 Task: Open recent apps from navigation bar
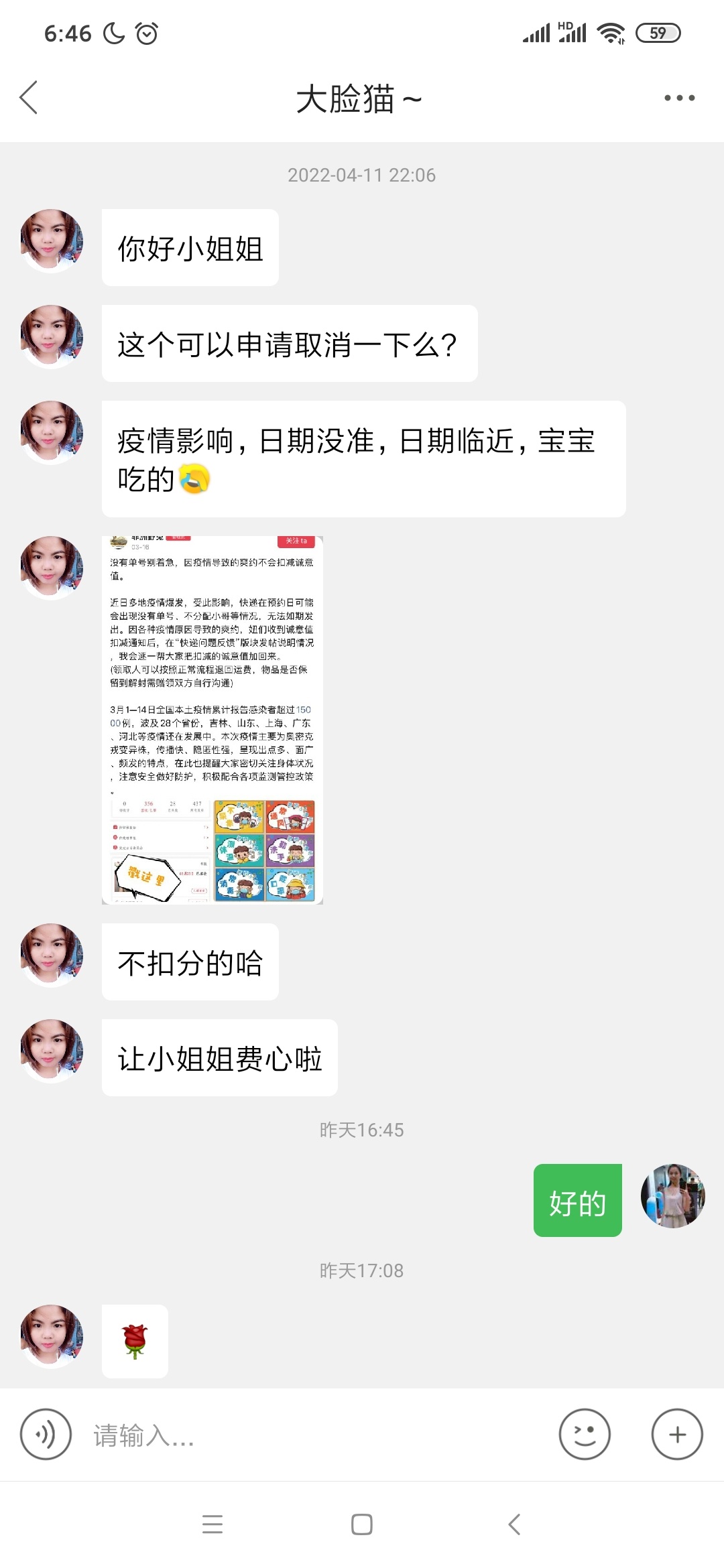(213, 1524)
